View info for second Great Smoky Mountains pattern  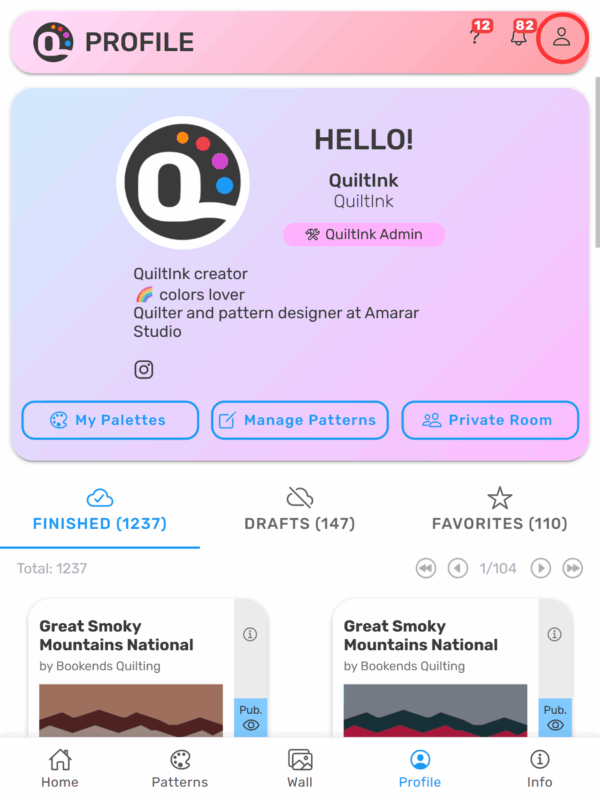(x=555, y=634)
